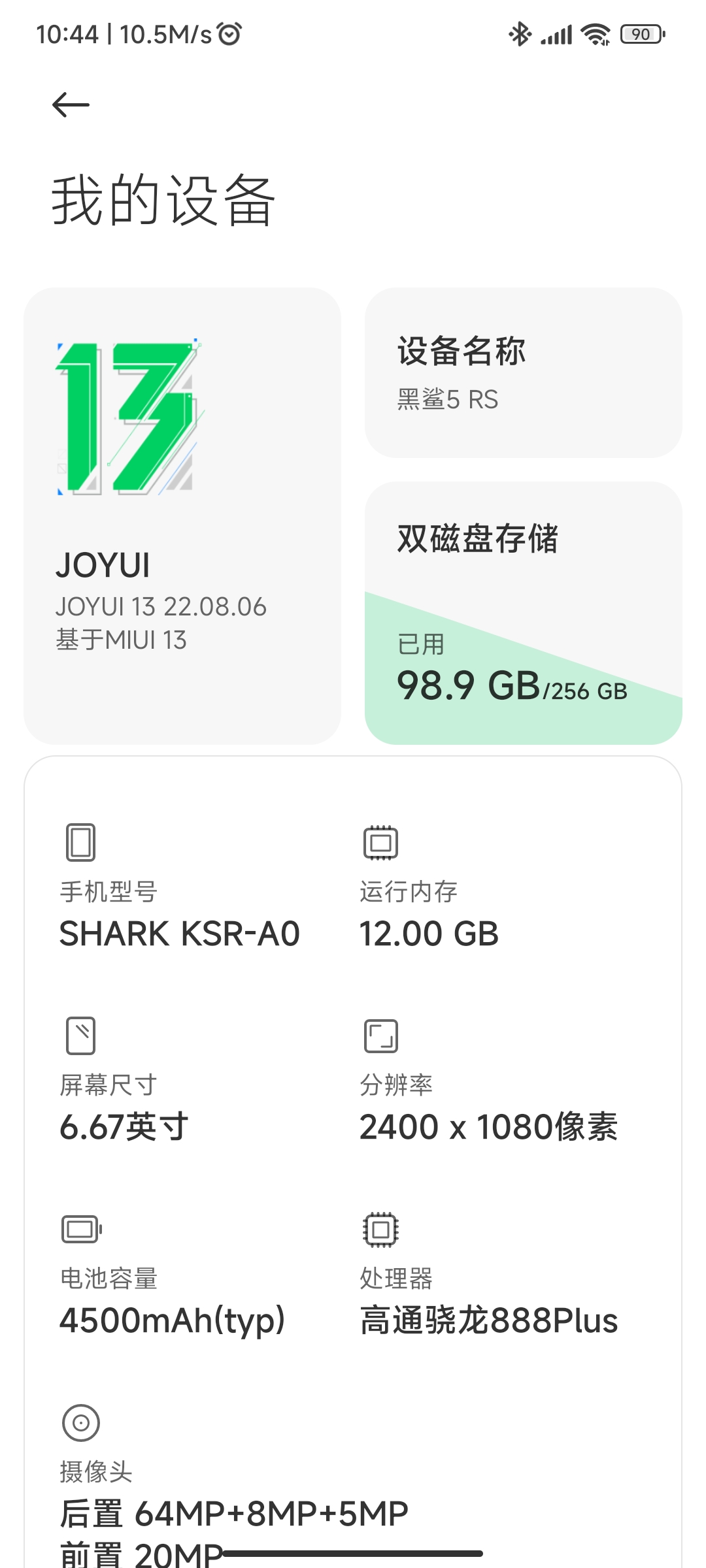
Task: Open the JOYUI 13 version card
Action: click(182, 515)
